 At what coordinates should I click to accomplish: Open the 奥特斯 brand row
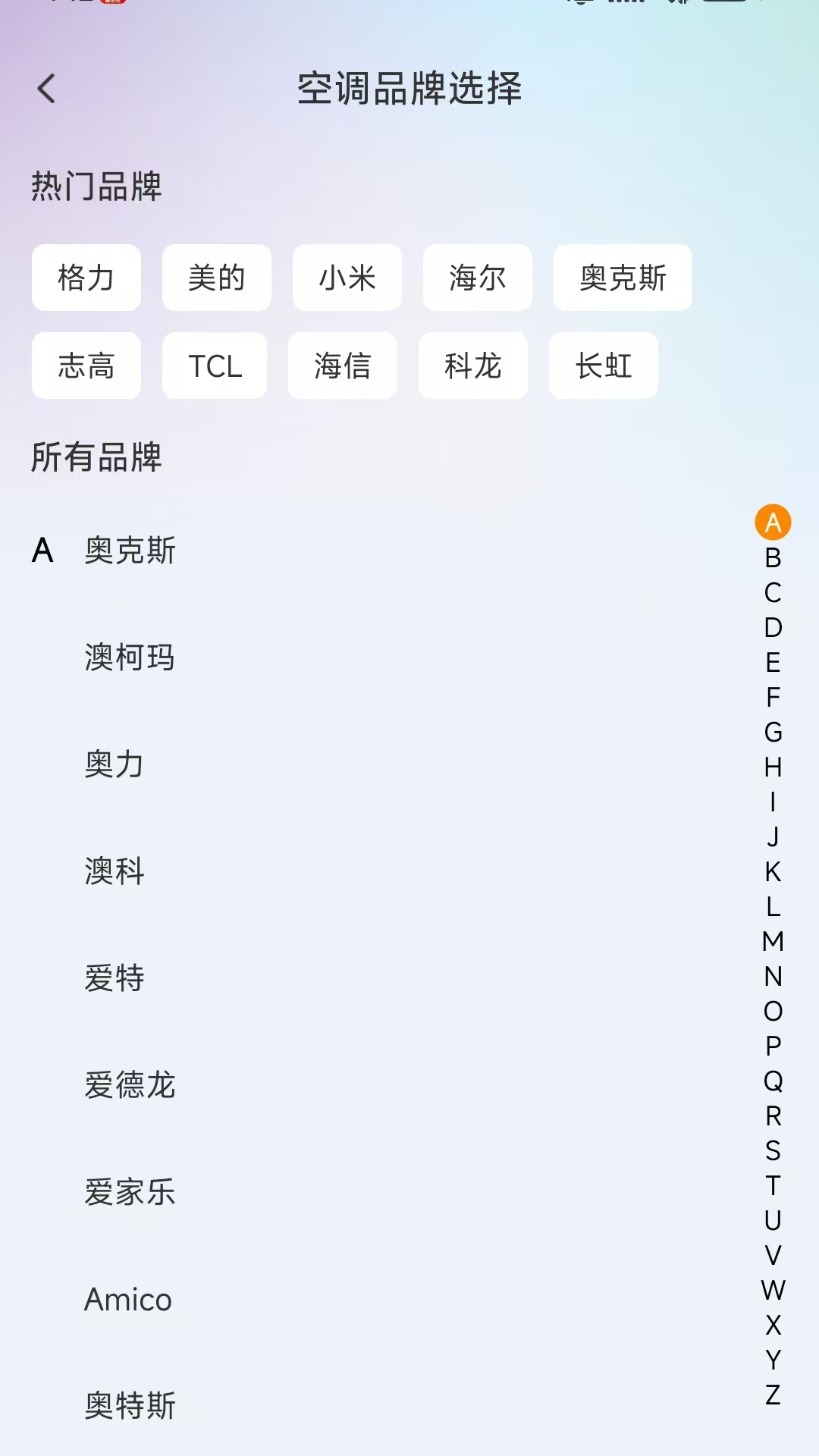click(379, 1406)
